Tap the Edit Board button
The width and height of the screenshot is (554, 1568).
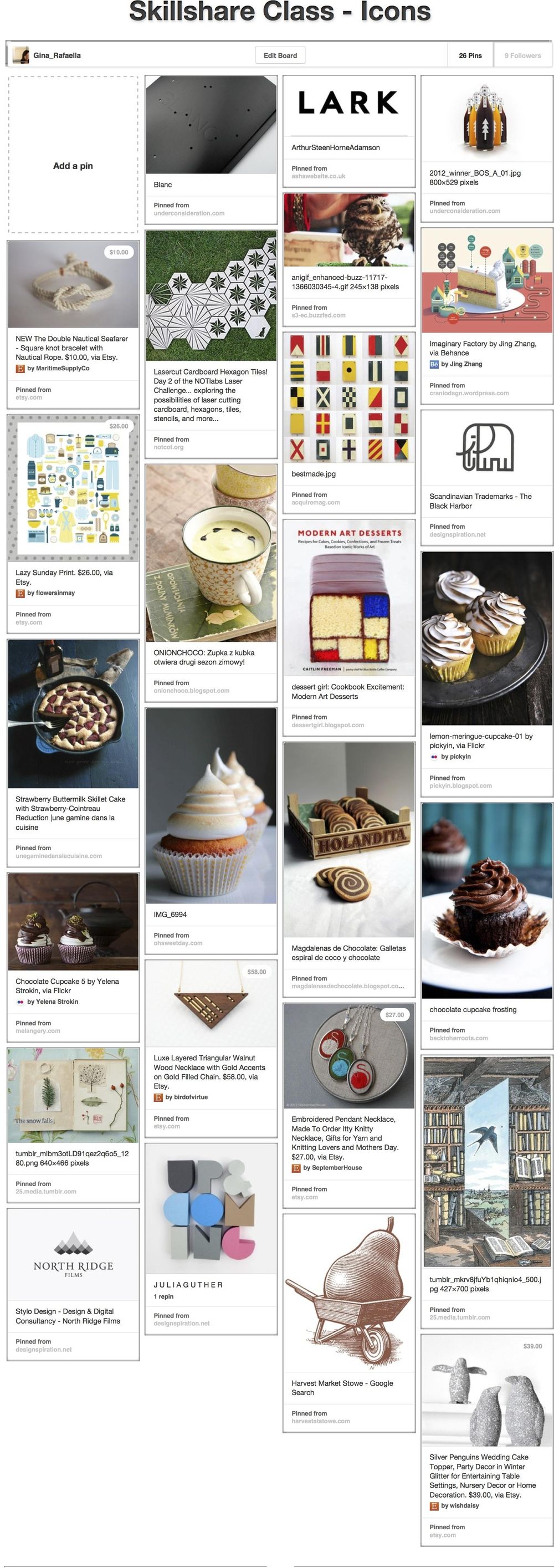280,55
